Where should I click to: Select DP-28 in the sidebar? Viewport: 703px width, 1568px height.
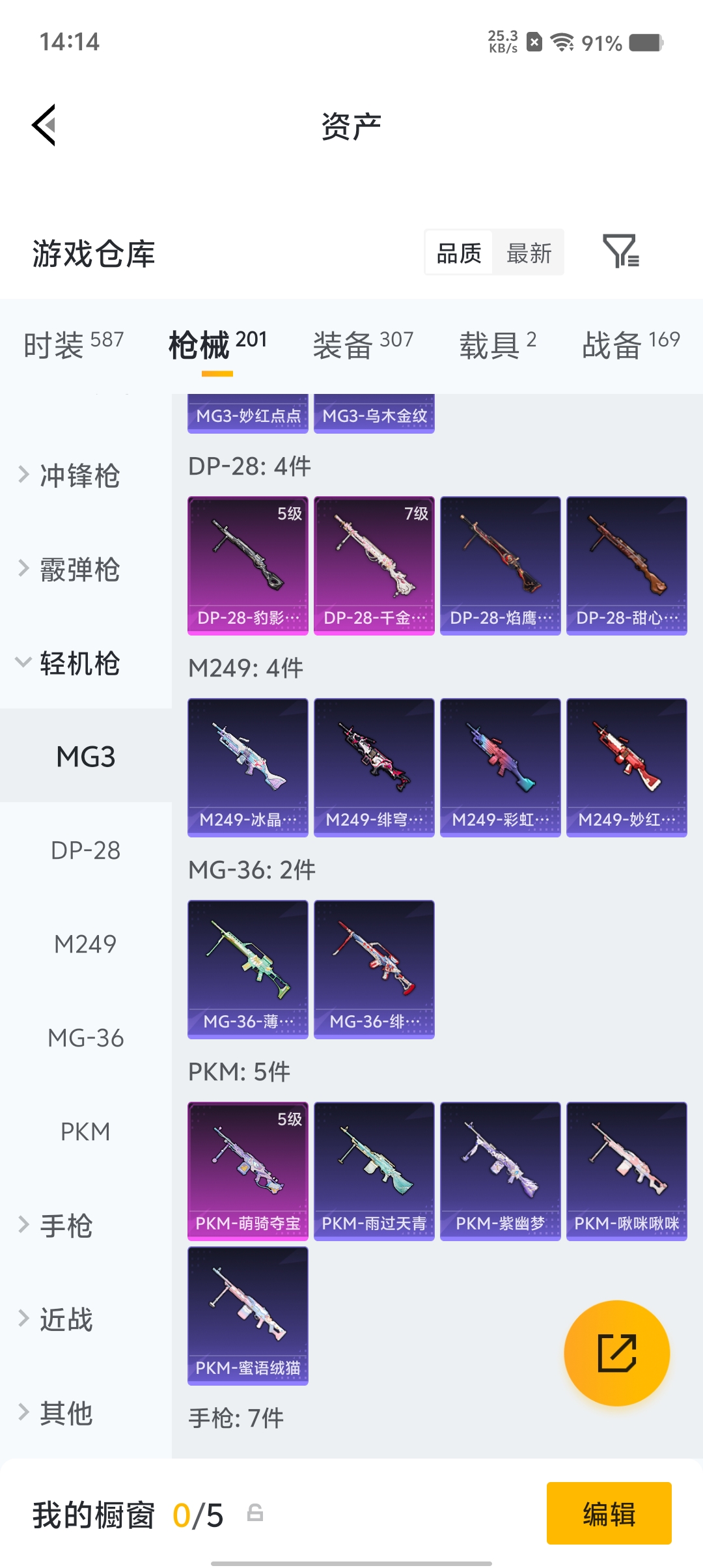click(x=85, y=850)
